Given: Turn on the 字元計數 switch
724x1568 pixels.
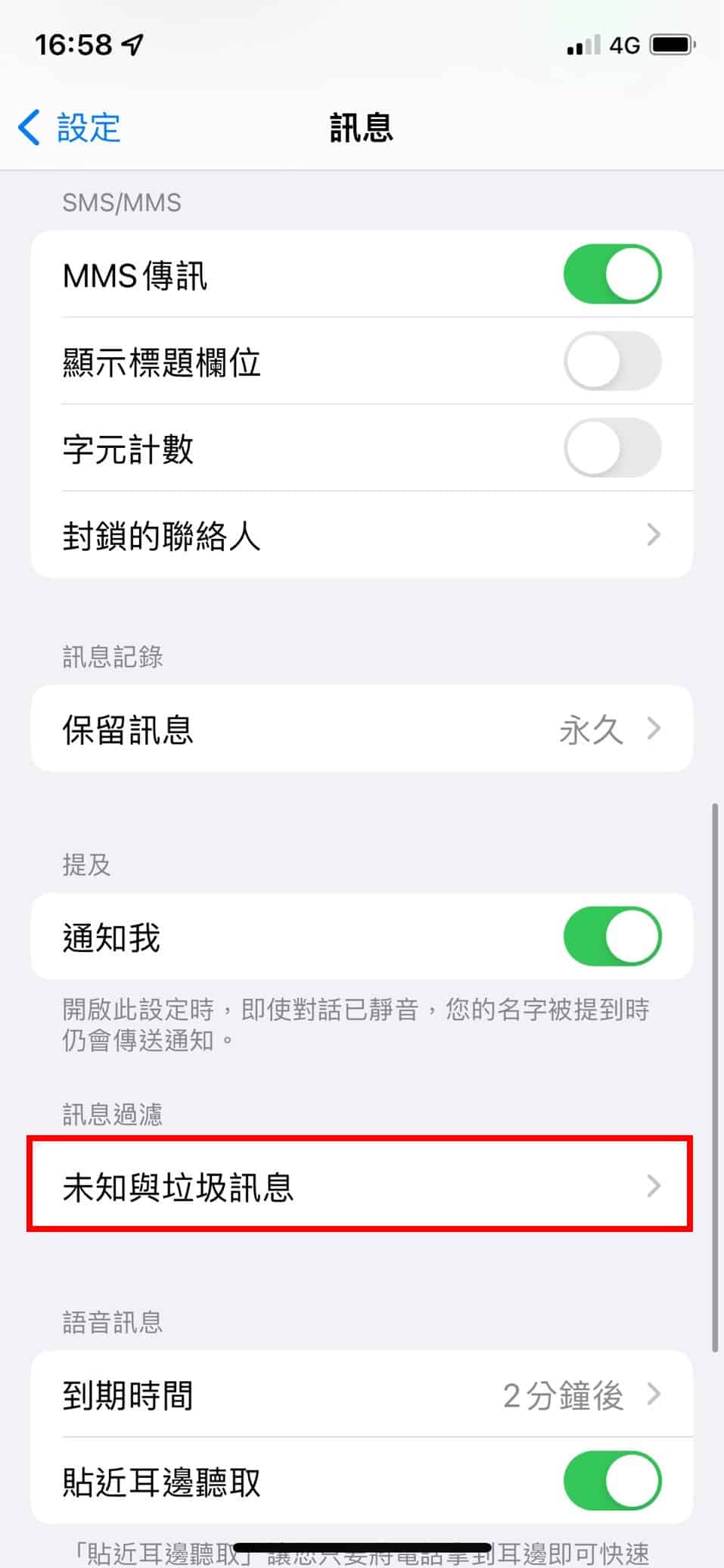Looking at the screenshot, I should [x=612, y=448].
